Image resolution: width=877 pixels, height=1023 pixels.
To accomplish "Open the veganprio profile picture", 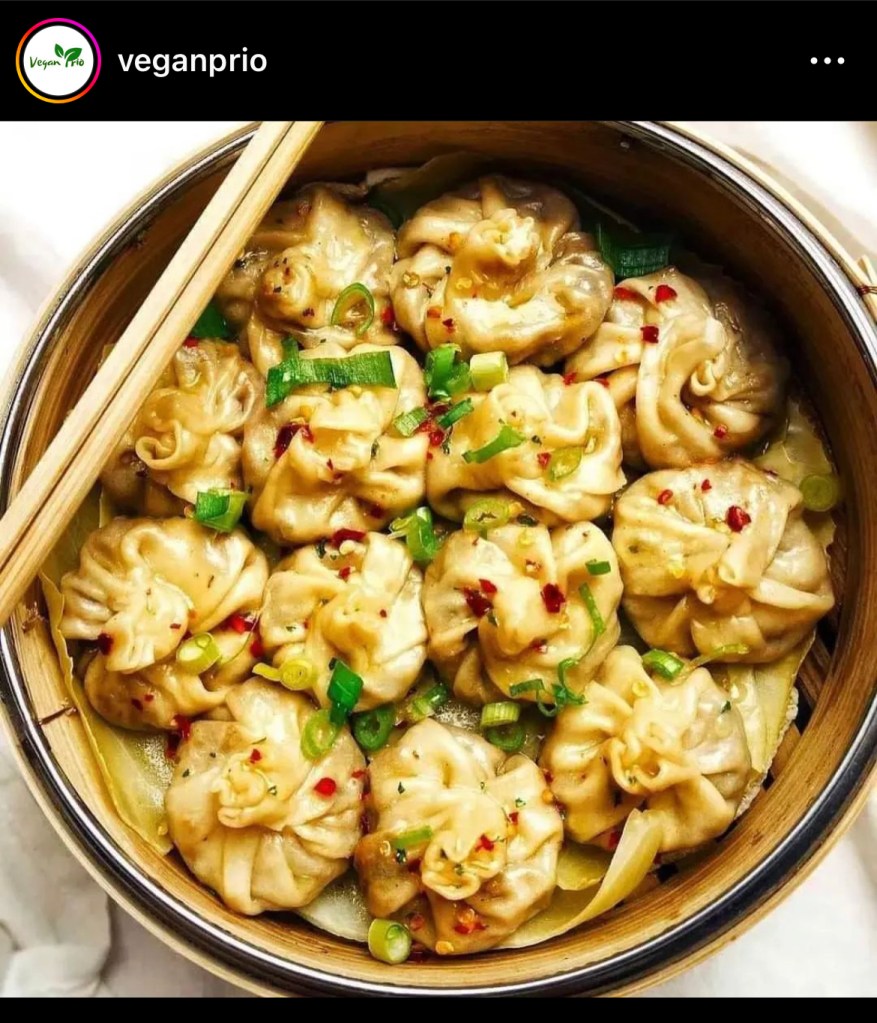I will pos(58,61).
